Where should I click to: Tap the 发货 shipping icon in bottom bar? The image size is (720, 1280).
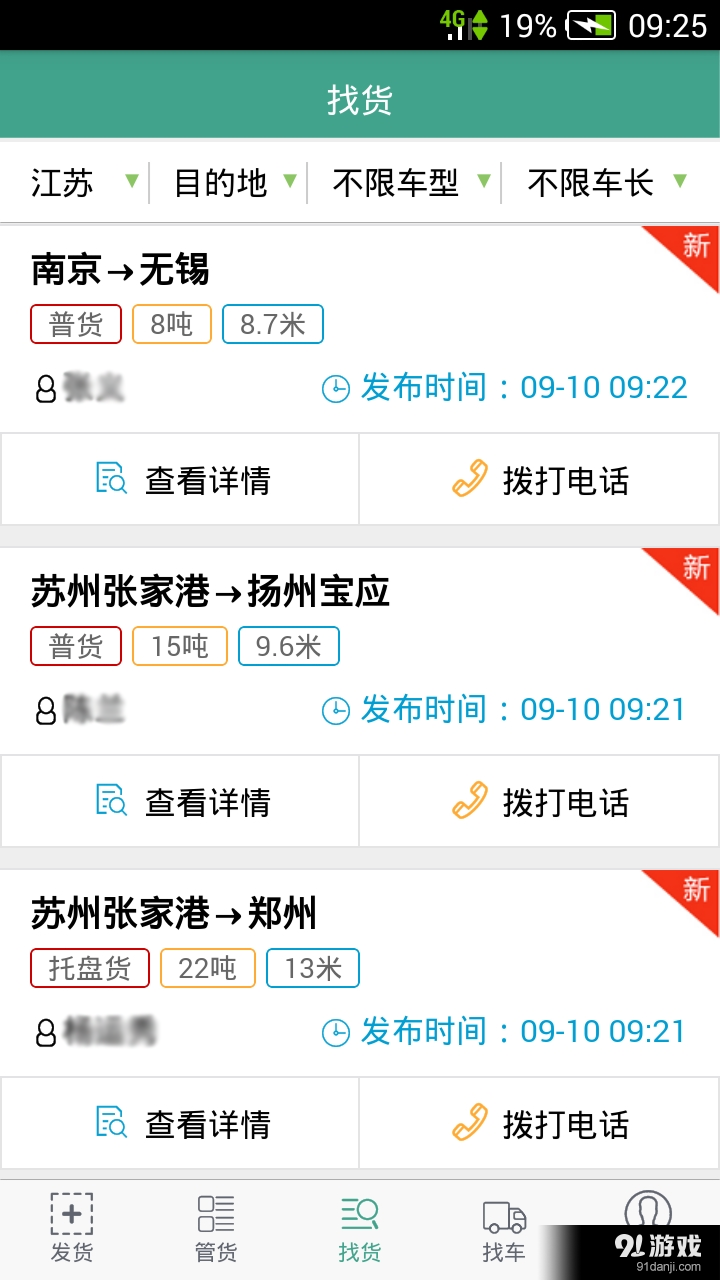tap(71, 1213)
